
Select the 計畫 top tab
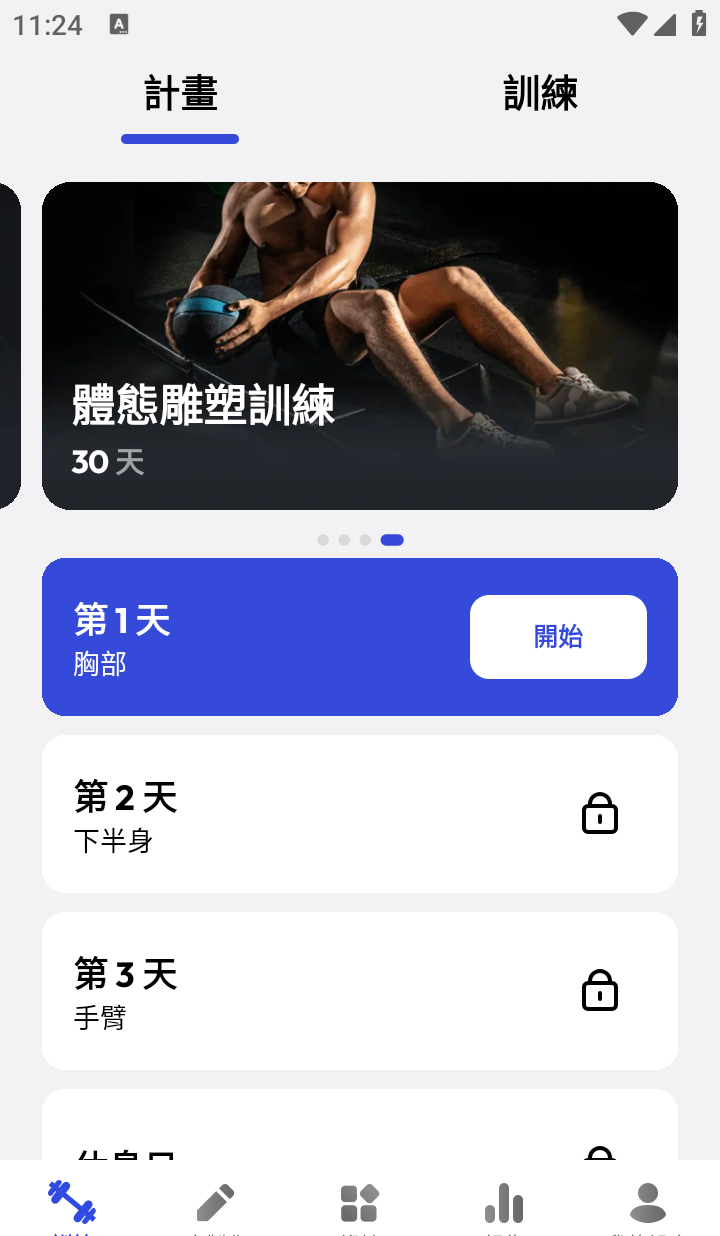(181, 94)
